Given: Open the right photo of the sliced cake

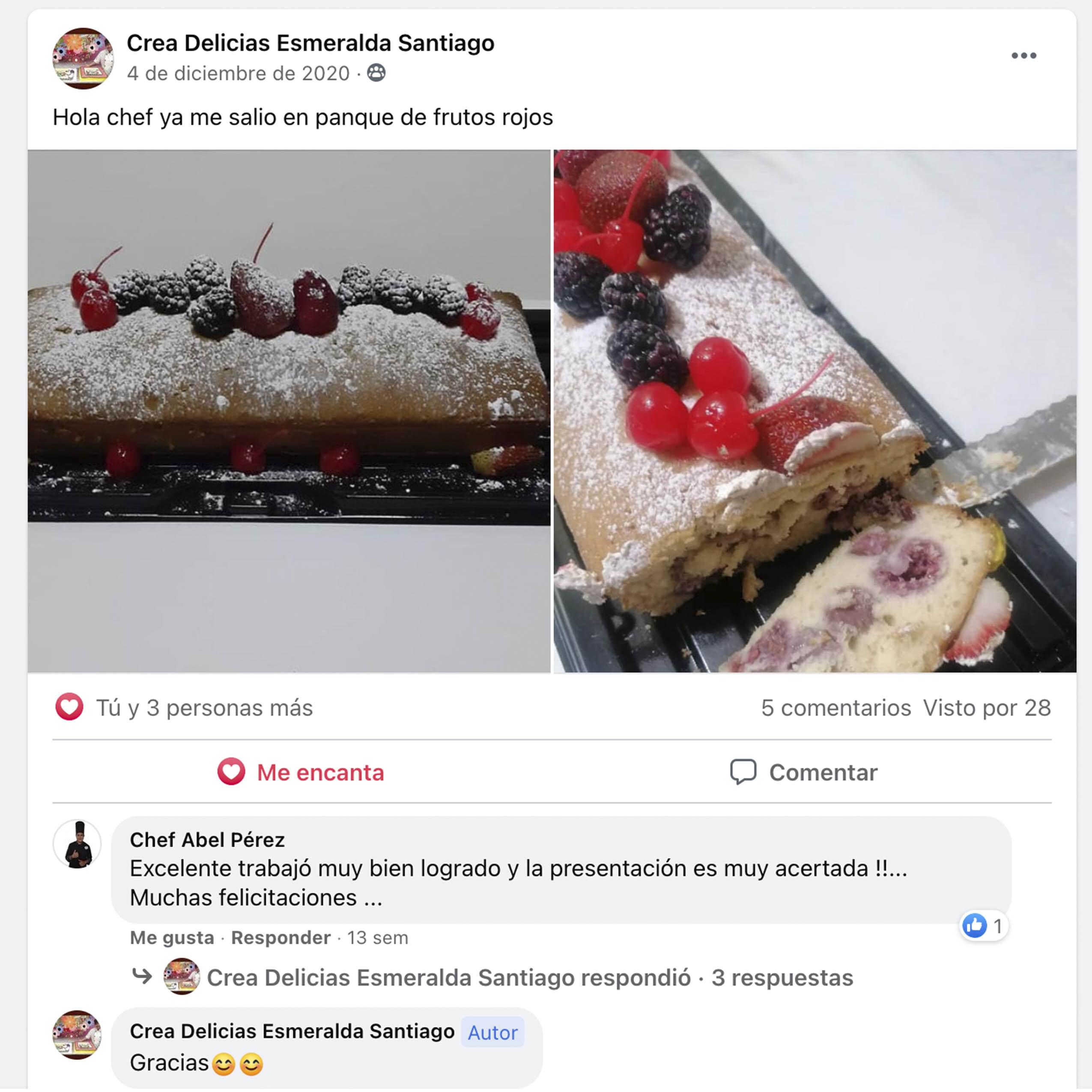Looking at the screenshot, I should 815,411.
